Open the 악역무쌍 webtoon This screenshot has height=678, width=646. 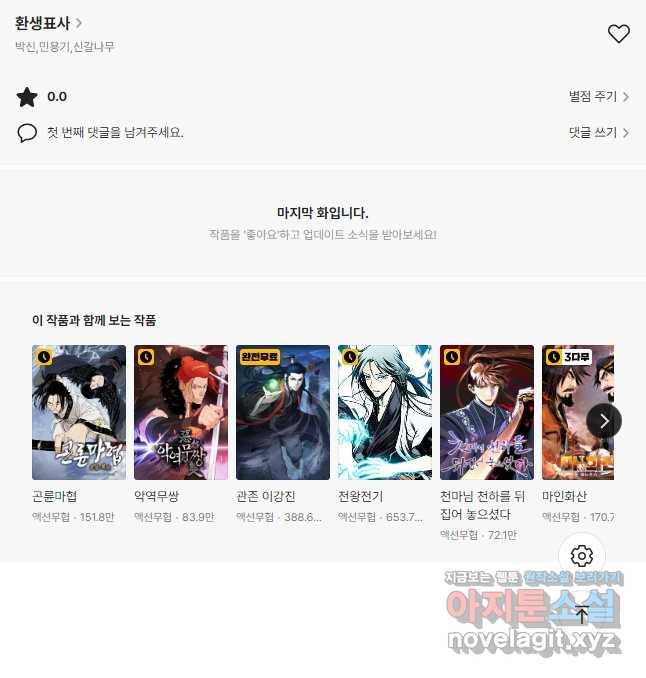[181, 412]
